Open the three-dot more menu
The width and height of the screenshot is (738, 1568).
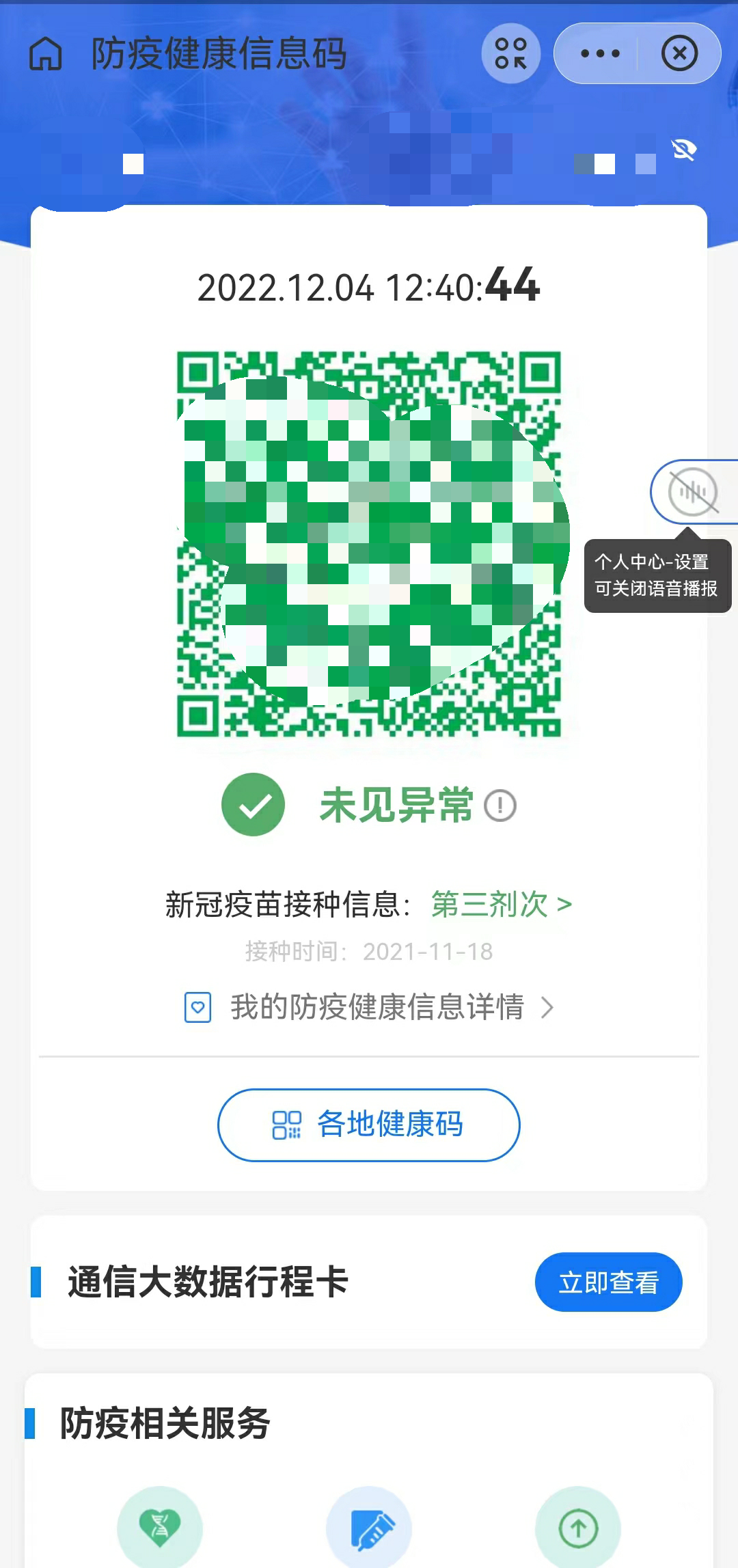pyautogui.click(x=599, y=53)
